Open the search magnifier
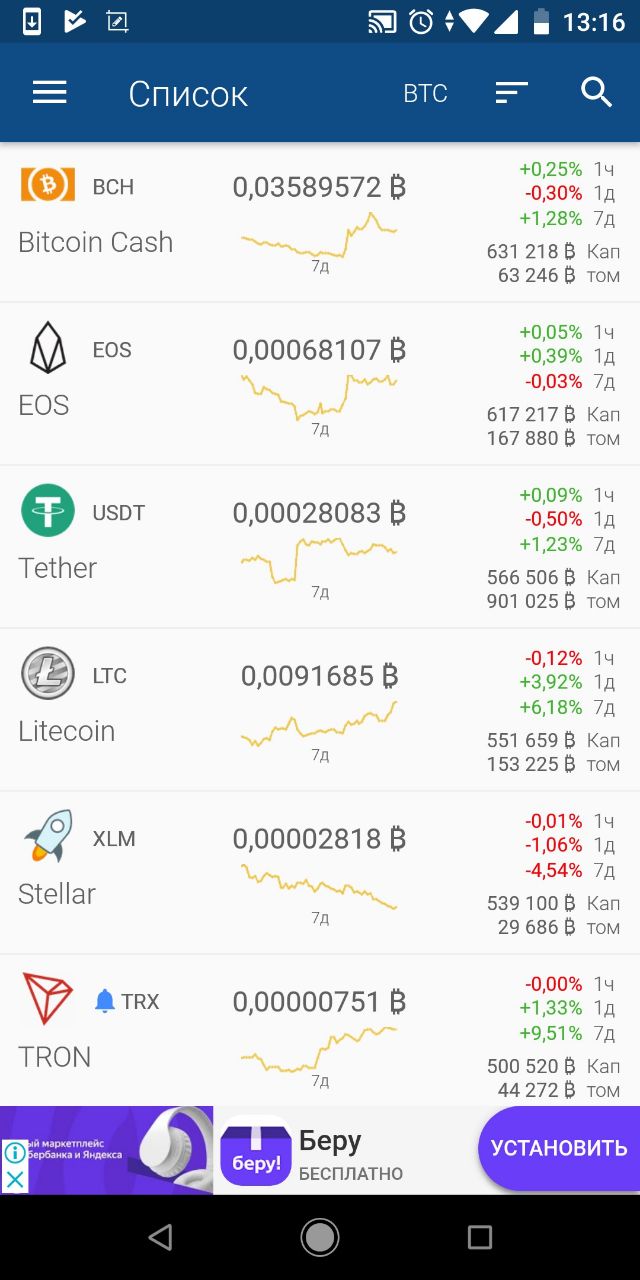This screenshot has width=640, height=1280. (x=596, y=93)
